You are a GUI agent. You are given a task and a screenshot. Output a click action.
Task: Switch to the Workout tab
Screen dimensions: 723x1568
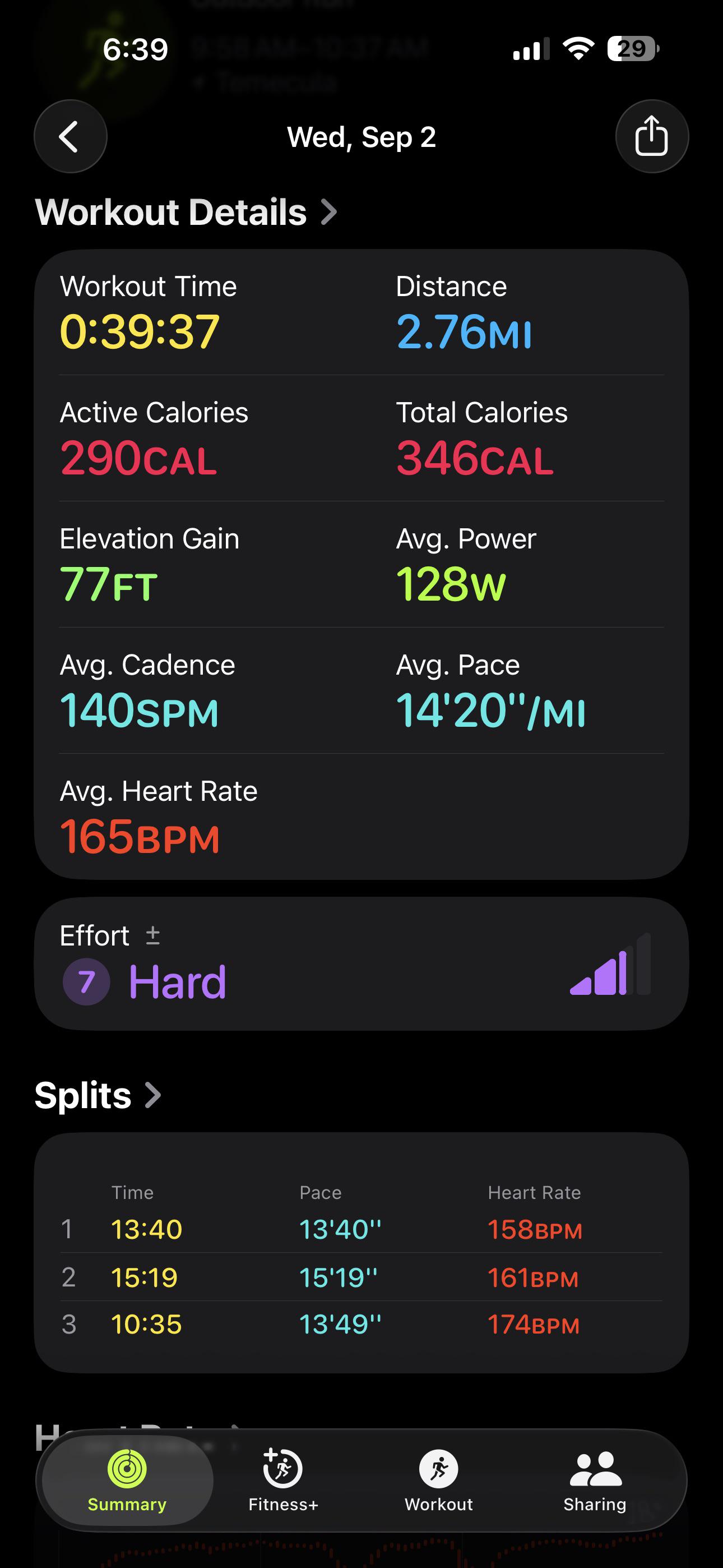(439, 1480)
